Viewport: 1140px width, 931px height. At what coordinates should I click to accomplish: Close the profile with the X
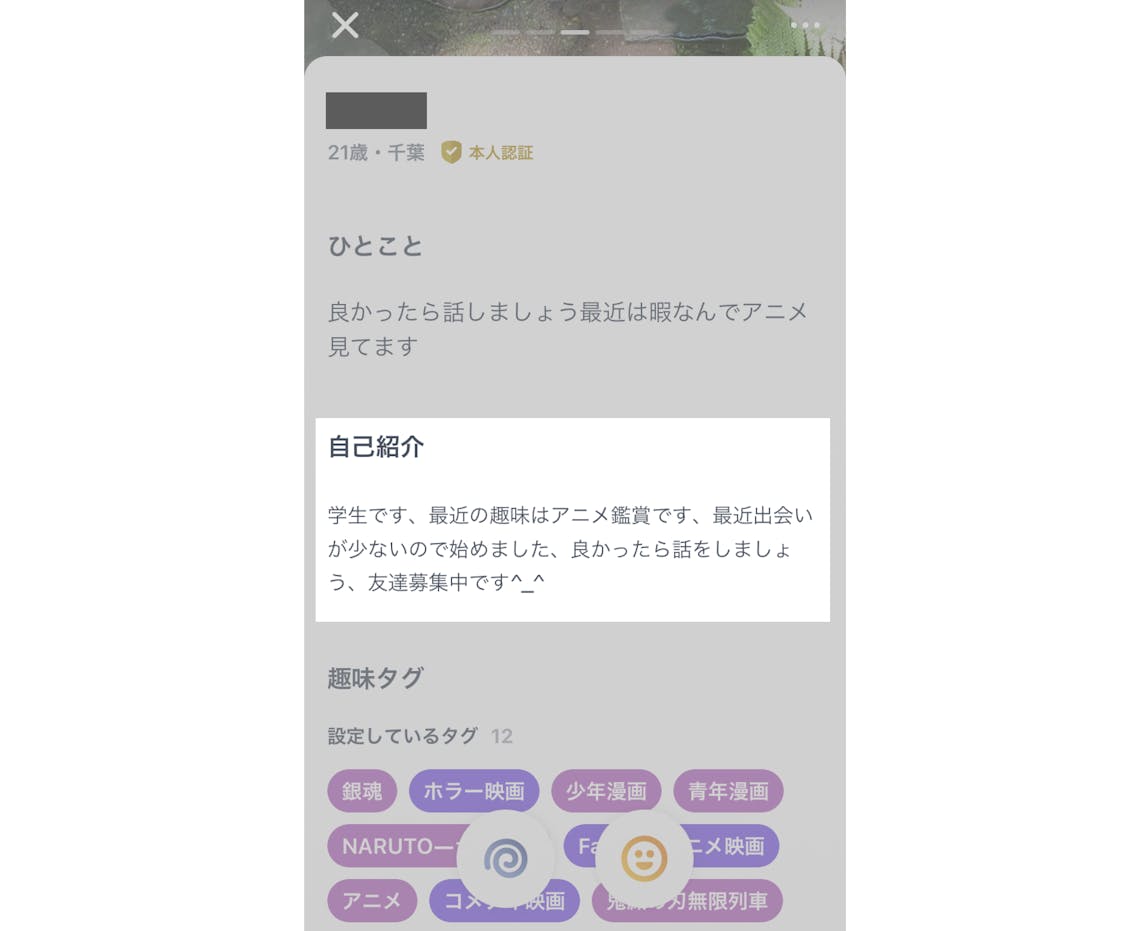coord(345,26)
